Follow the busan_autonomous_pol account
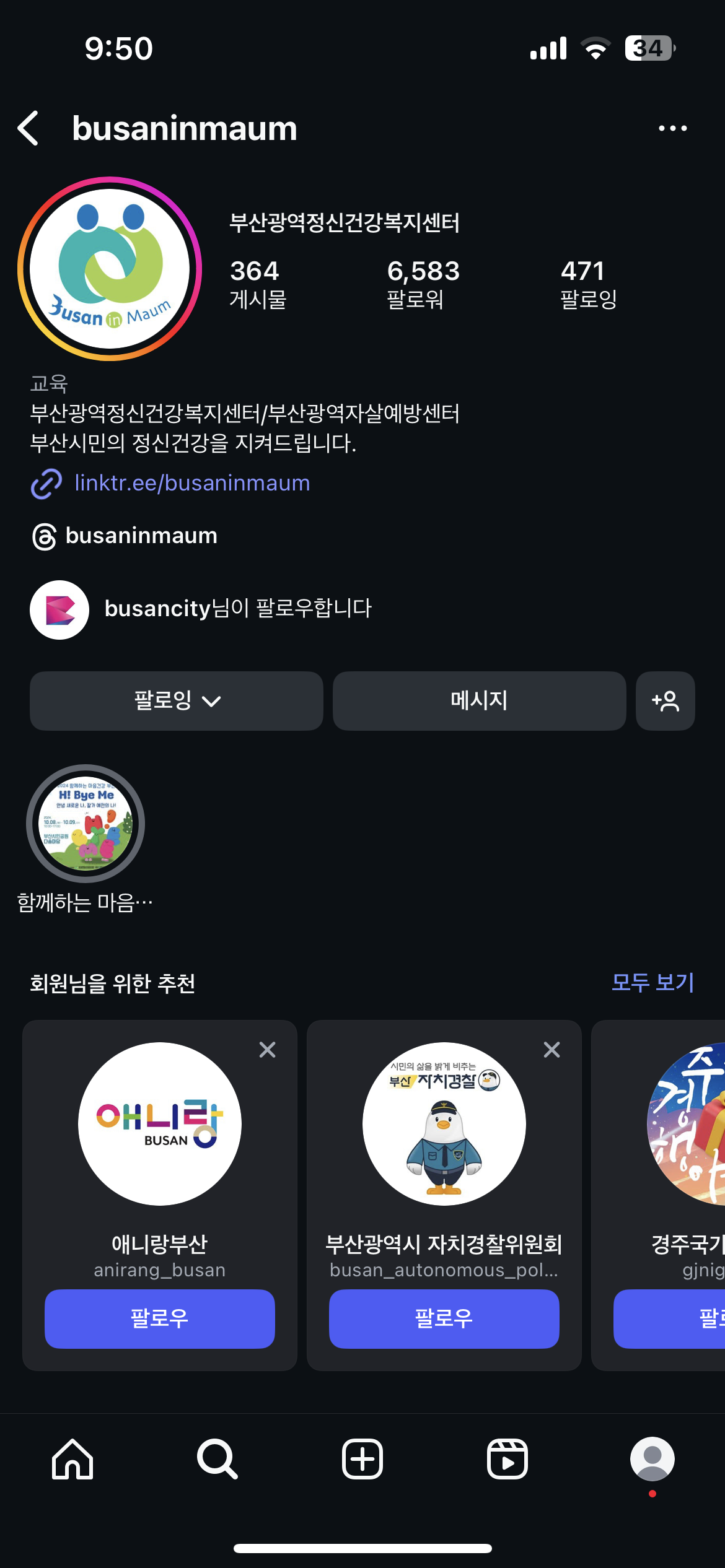The width and height of the screenshot is (725, 1568). coord(444,1318)
